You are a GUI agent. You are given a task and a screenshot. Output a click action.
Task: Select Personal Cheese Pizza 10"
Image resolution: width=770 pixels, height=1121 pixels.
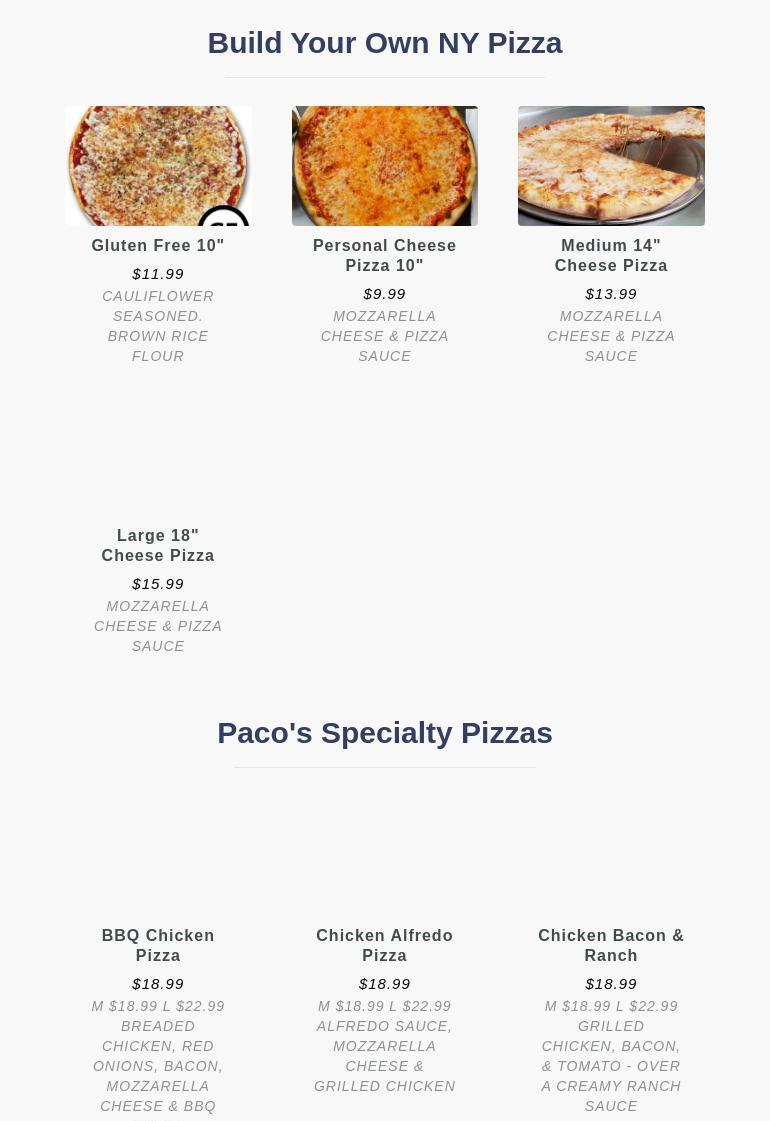(384, 255)
